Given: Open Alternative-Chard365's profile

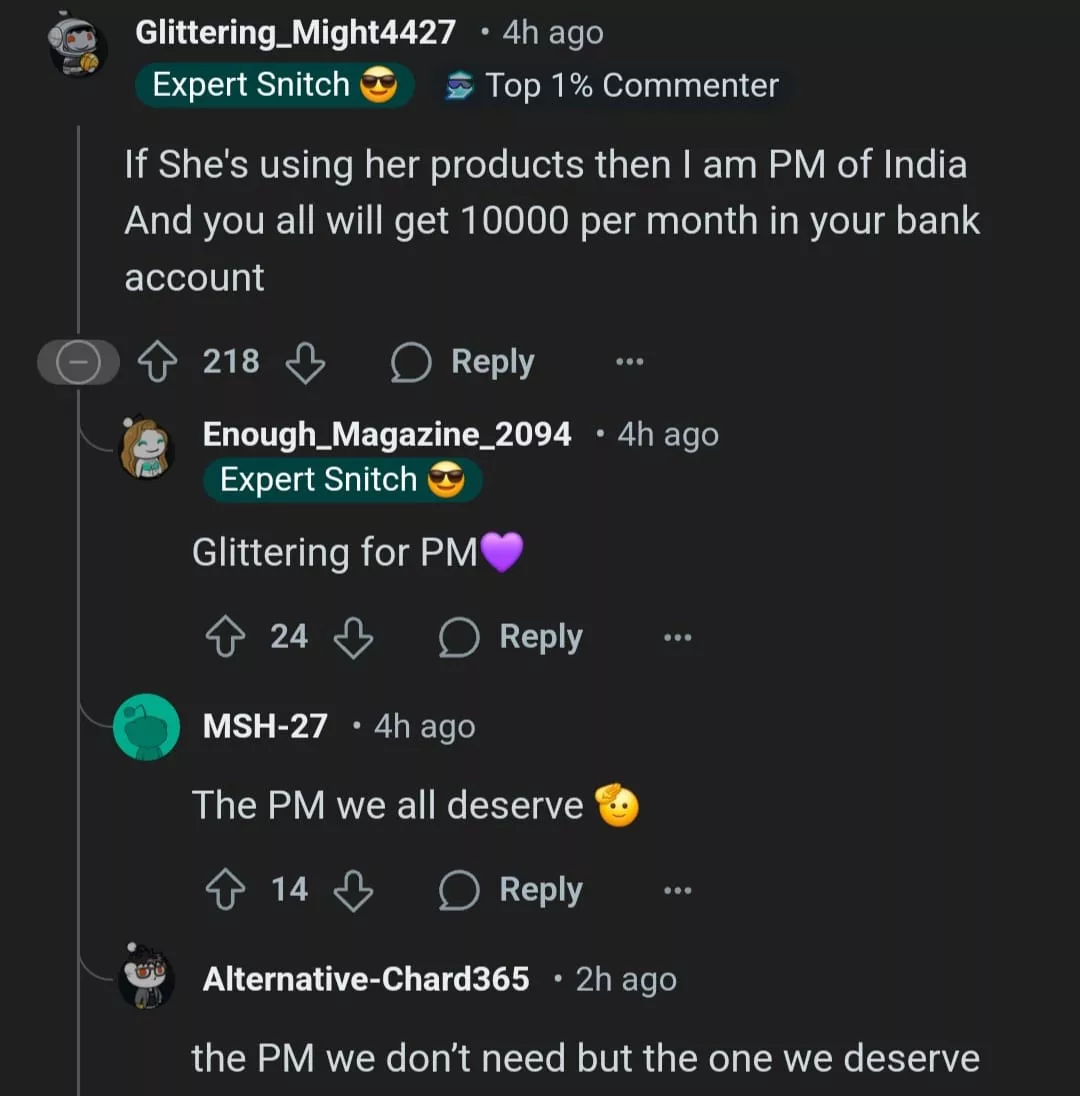Looking at the screenshot, I should [x=365, y=979].
